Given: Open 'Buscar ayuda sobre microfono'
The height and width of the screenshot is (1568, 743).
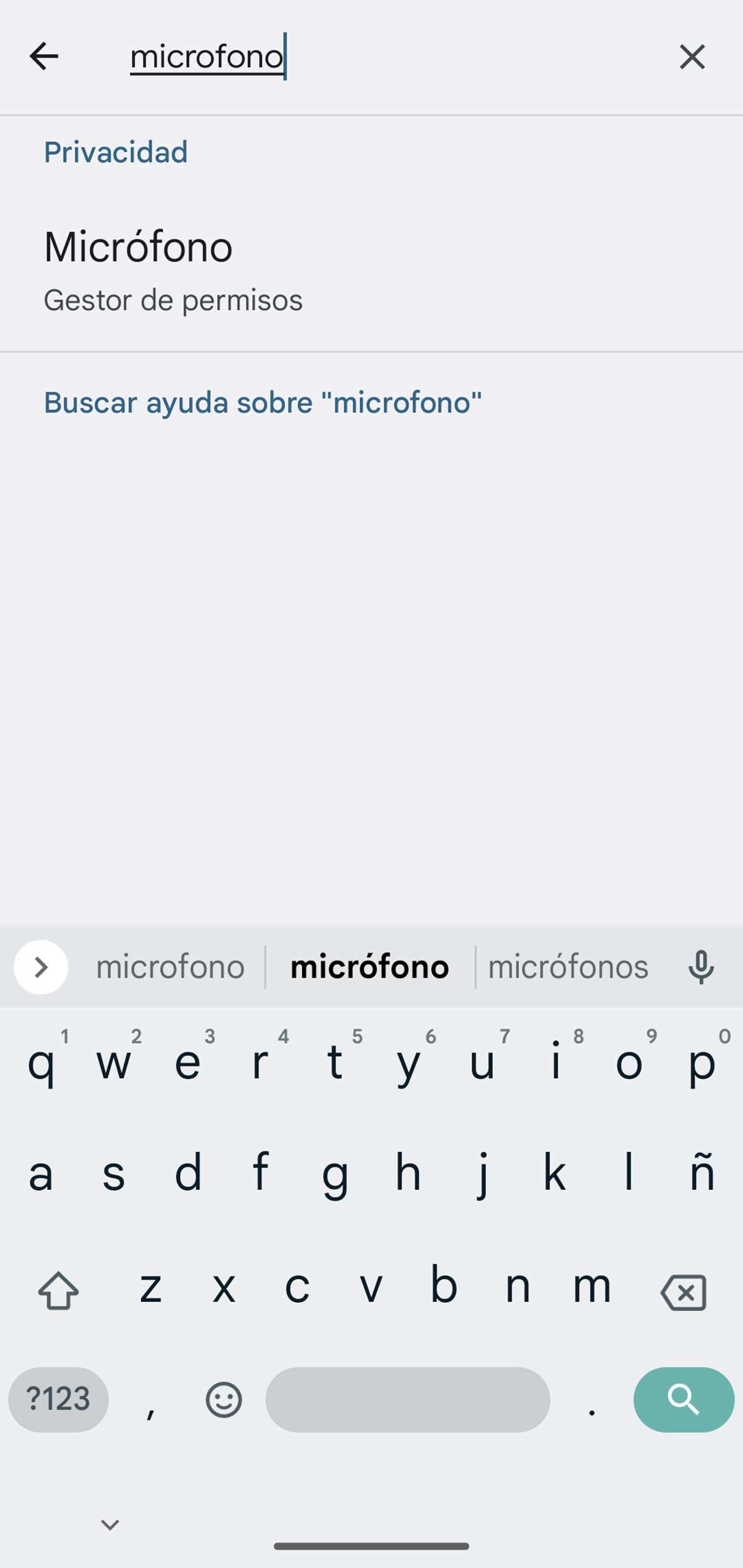Looking at the screenshot, I should [262, 402].
